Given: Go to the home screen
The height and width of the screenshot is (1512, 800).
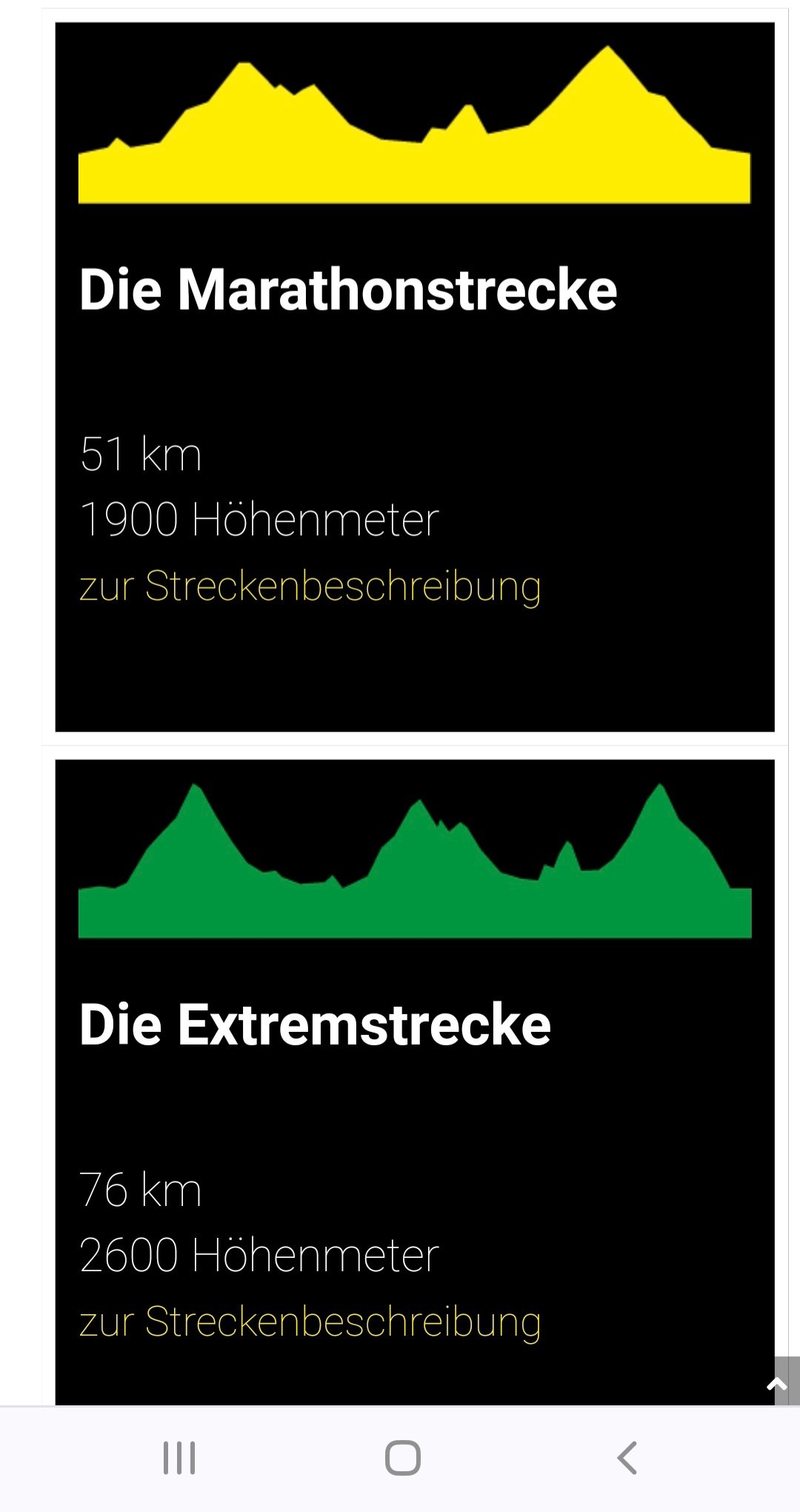Looking at the screenshot, I should click(403, 1458).
